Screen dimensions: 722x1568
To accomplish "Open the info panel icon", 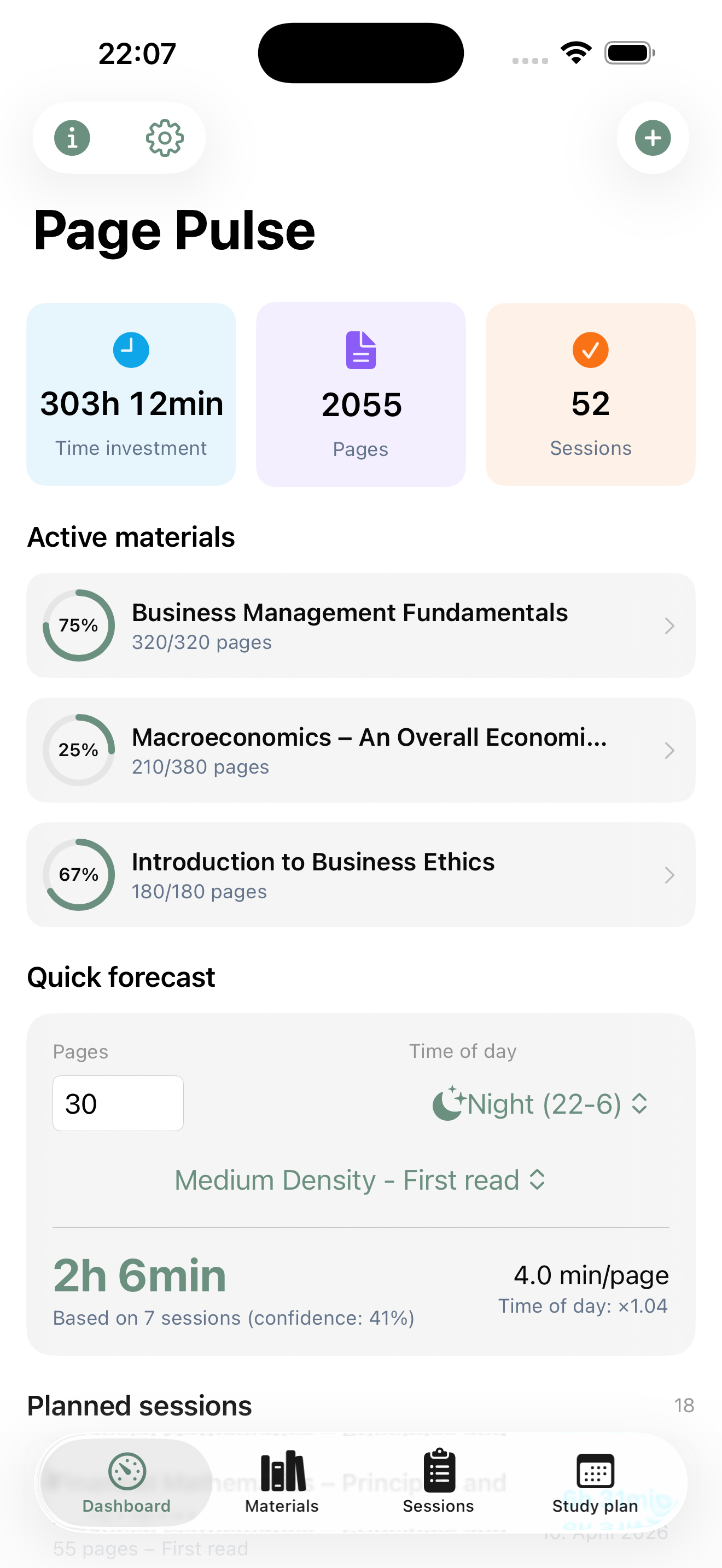I will (72, 138).
